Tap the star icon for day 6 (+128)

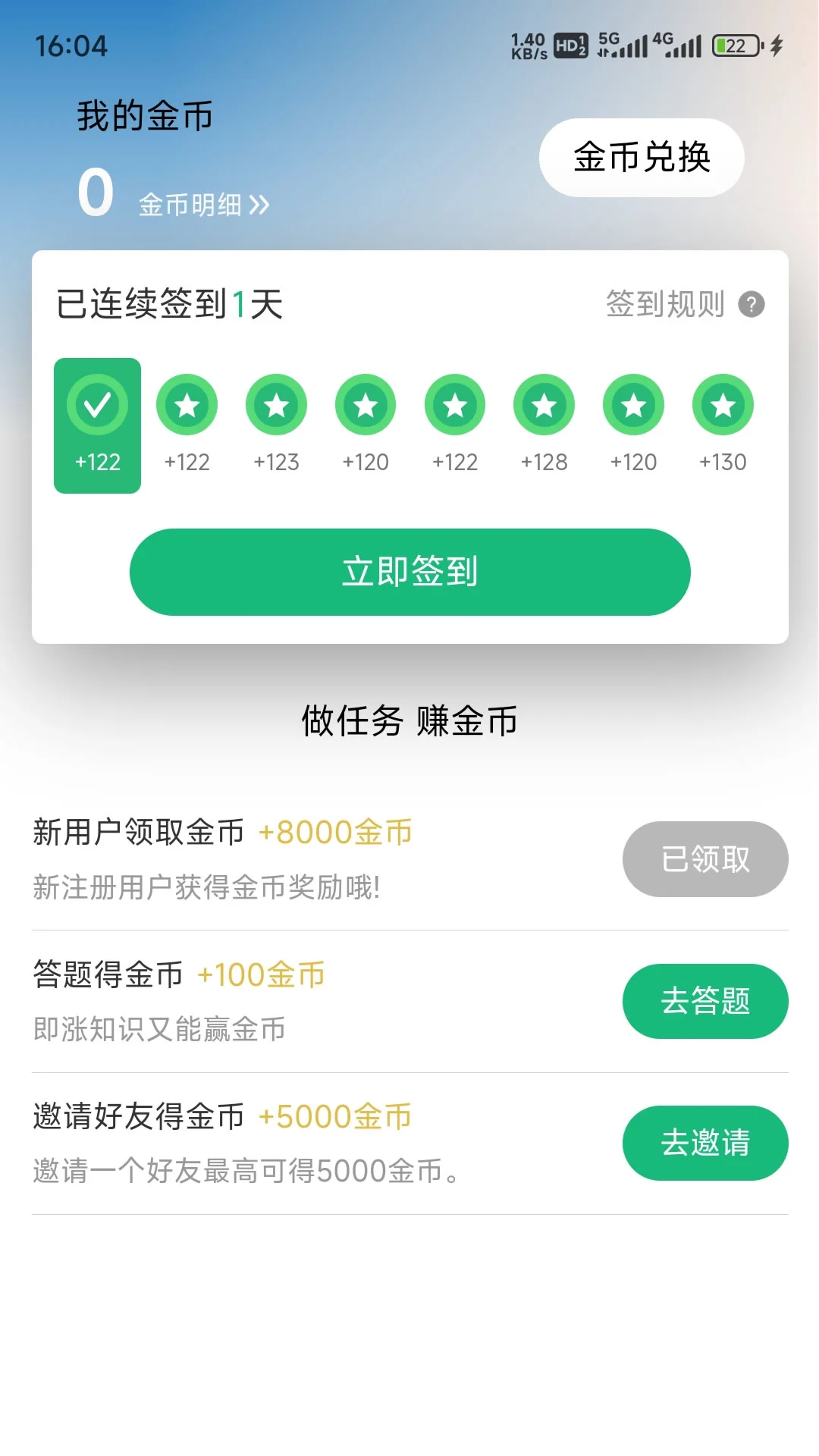pos(544,404)
